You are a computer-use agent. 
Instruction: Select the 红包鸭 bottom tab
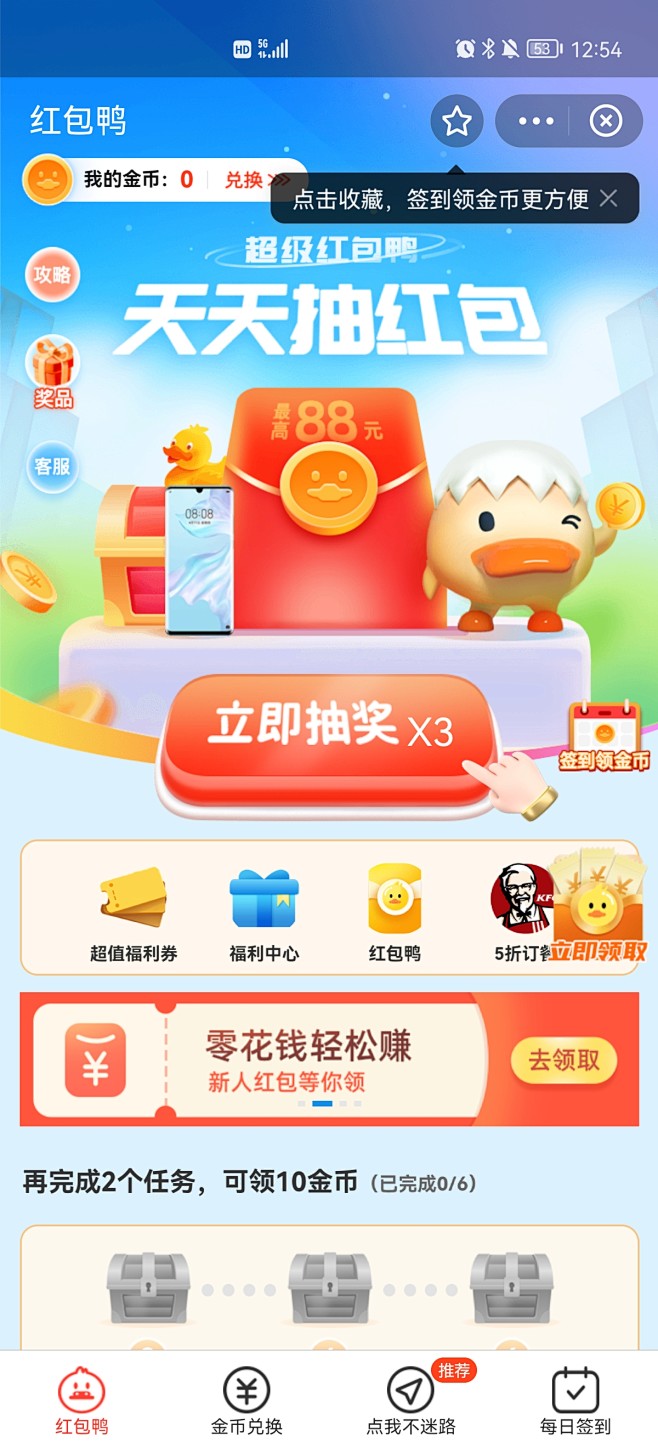click(82, 1399)
